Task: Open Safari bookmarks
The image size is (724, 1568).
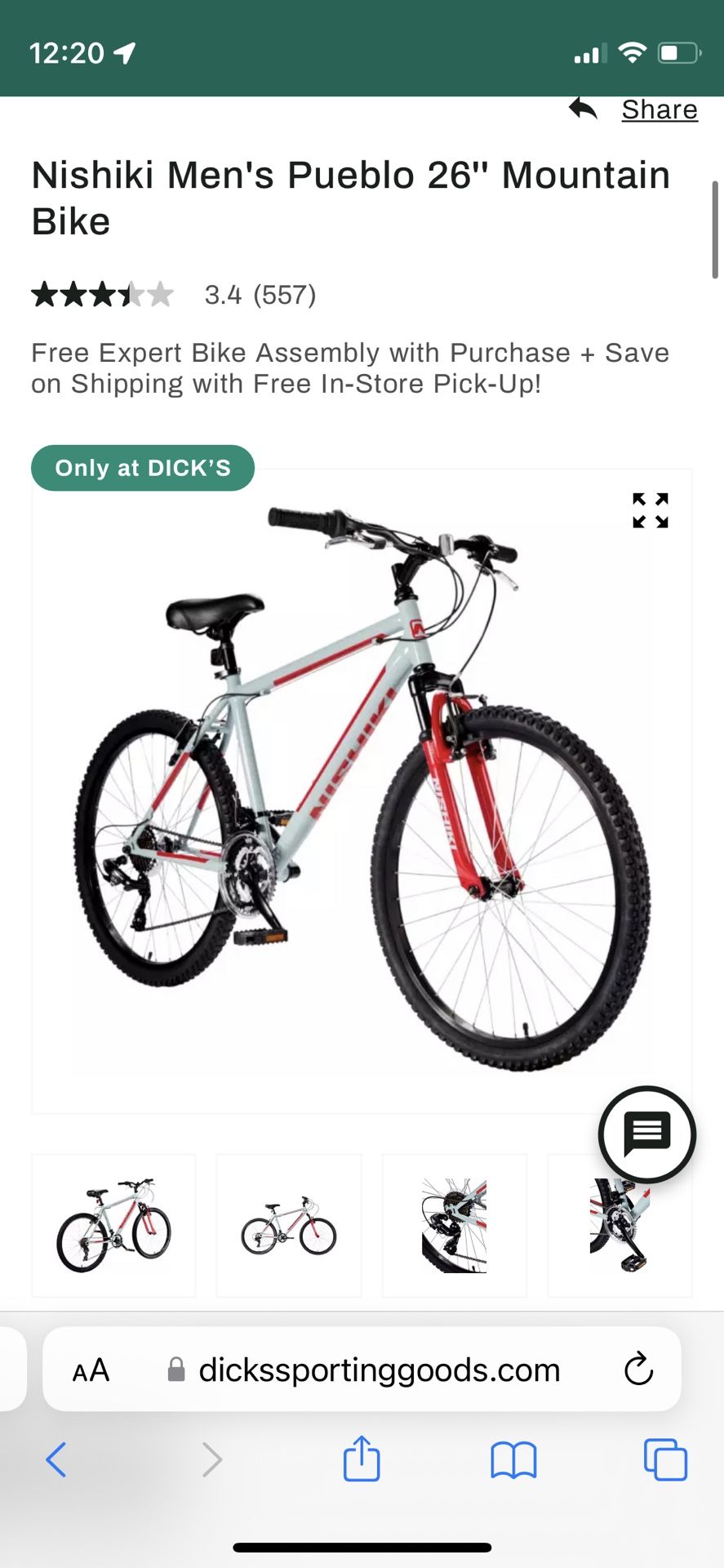Action: click(513, 1460)
